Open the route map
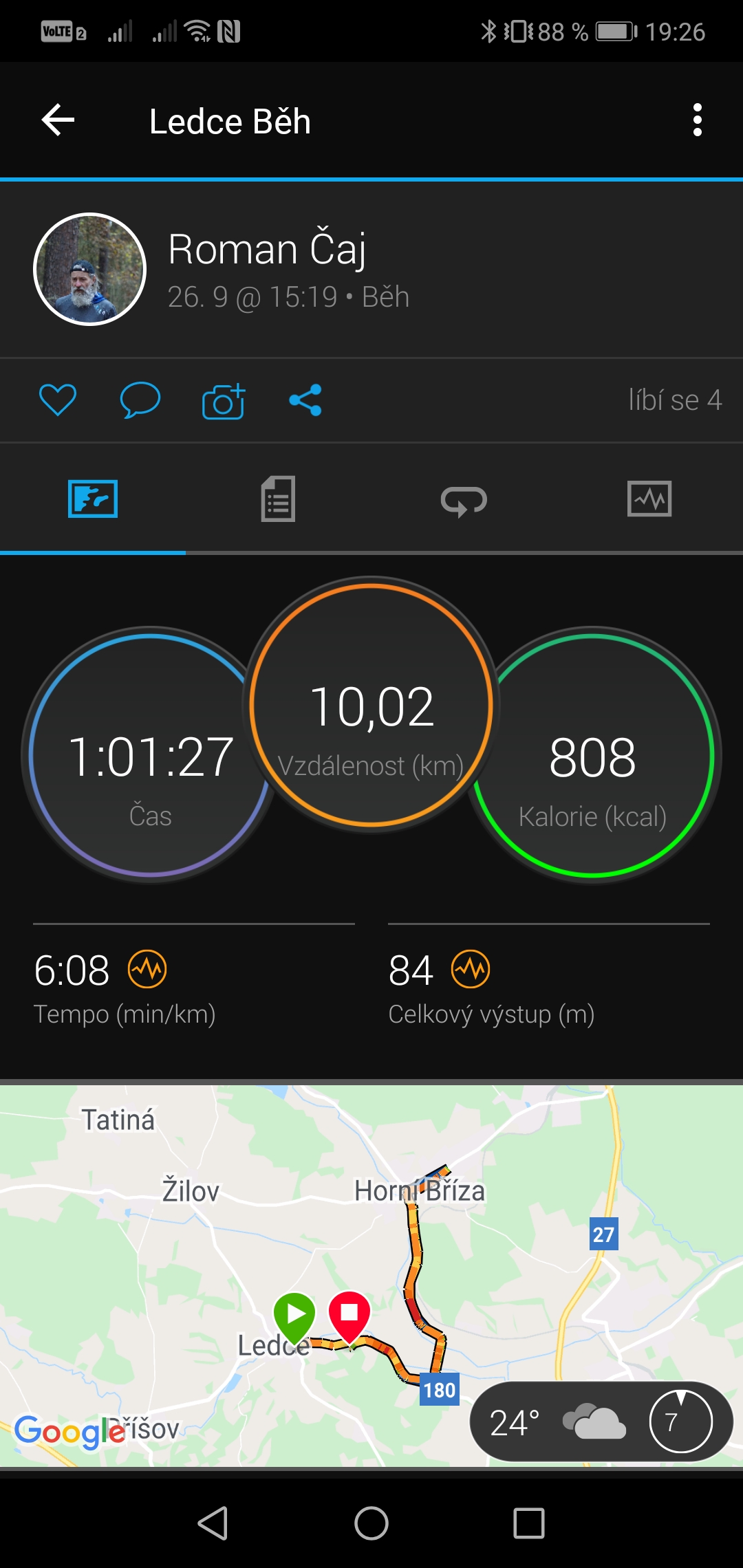 [x=371, y=1275]
